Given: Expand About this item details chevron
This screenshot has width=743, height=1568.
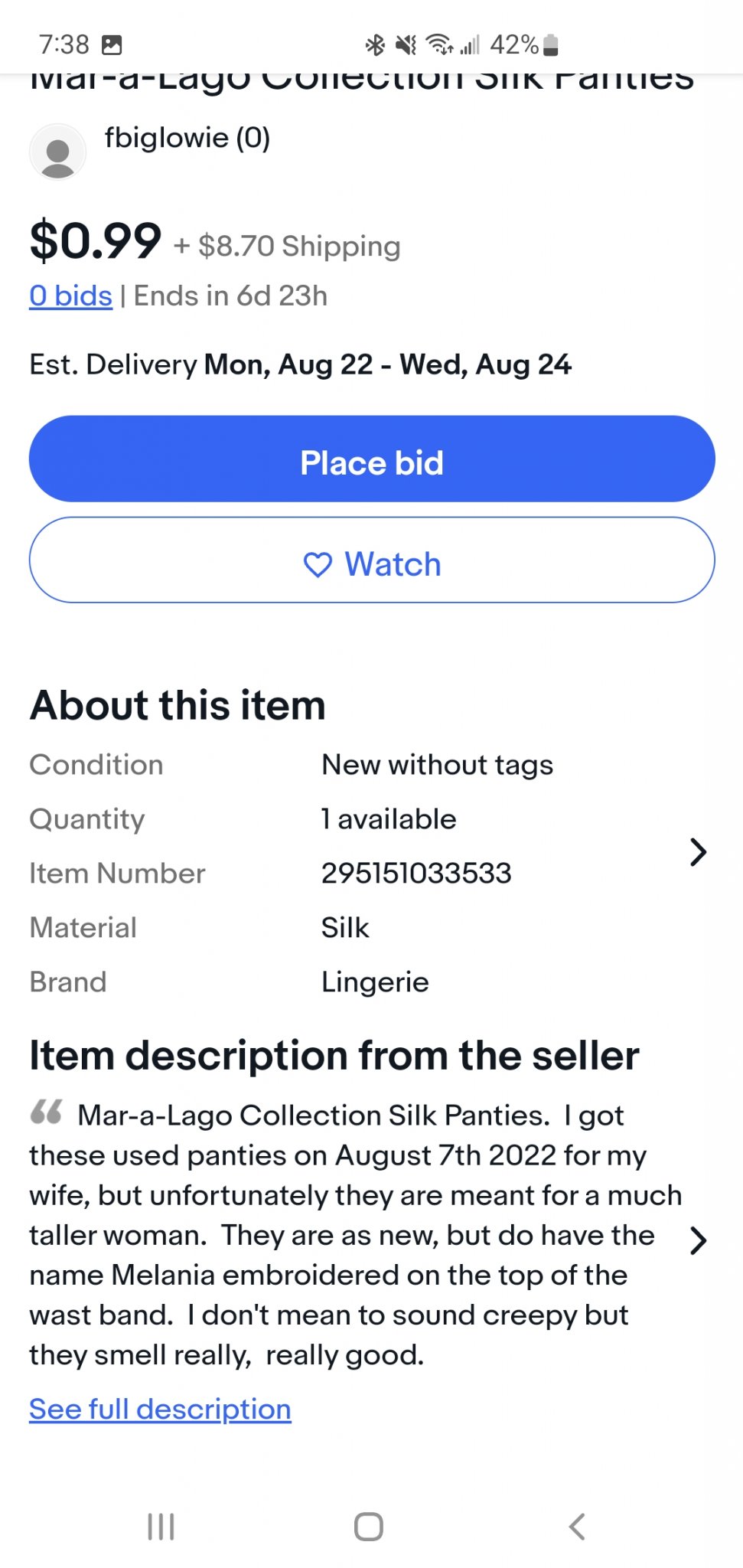Looking at the screenshot, I should (698, 852).
